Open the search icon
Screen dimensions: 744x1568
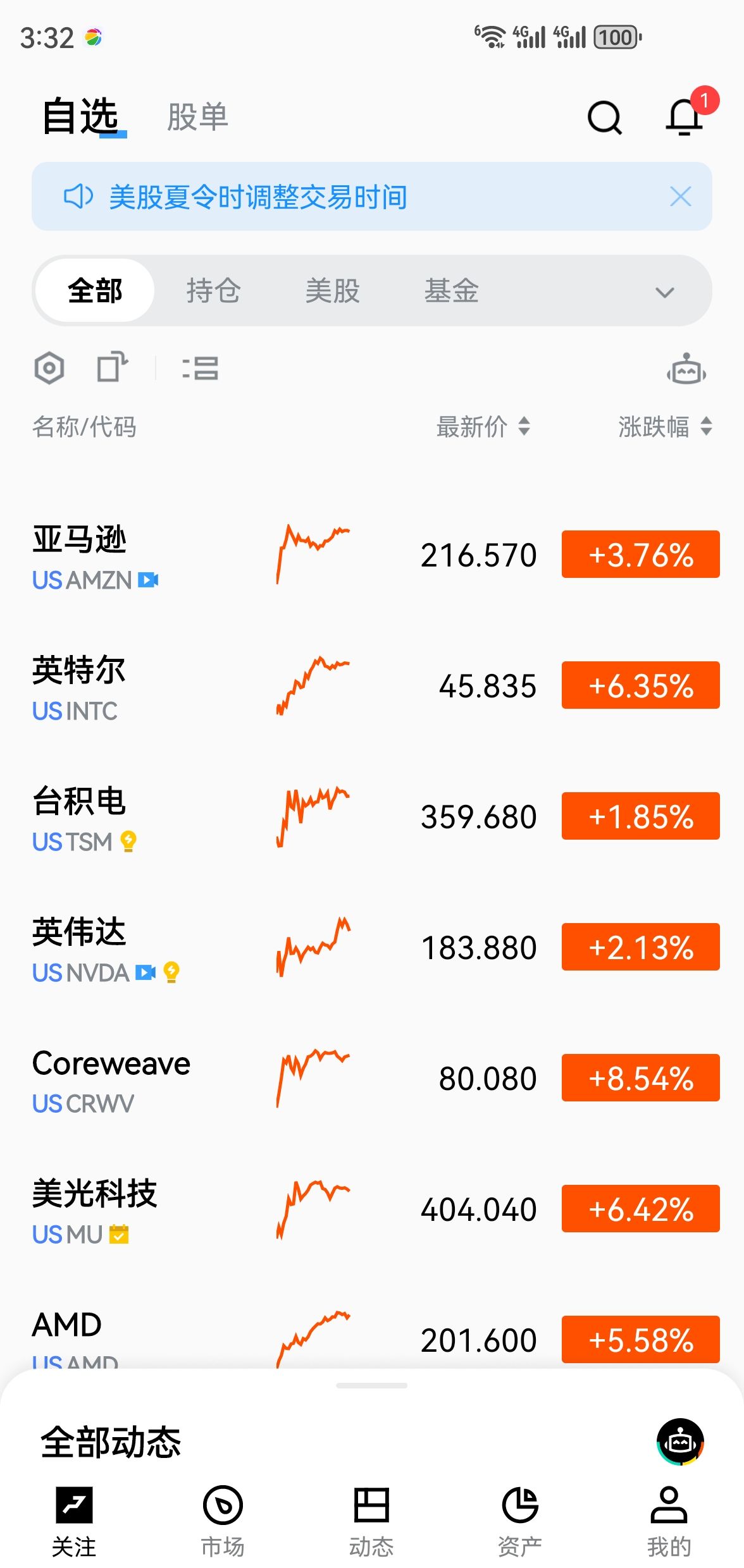(604, 118)
